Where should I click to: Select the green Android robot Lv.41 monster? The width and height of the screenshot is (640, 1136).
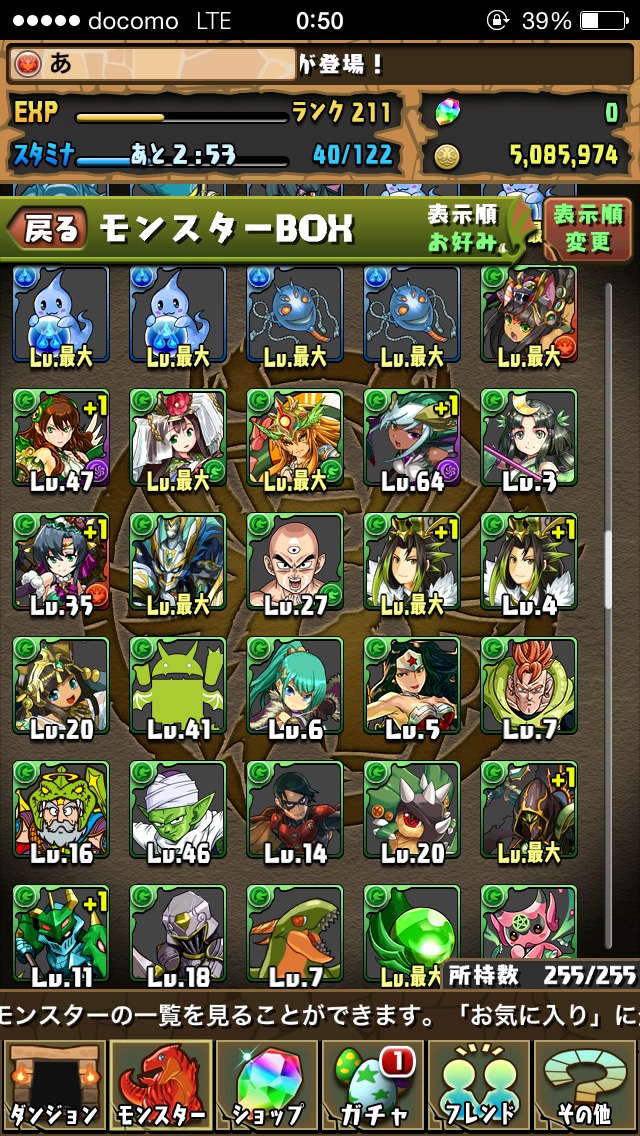[178, 688]
